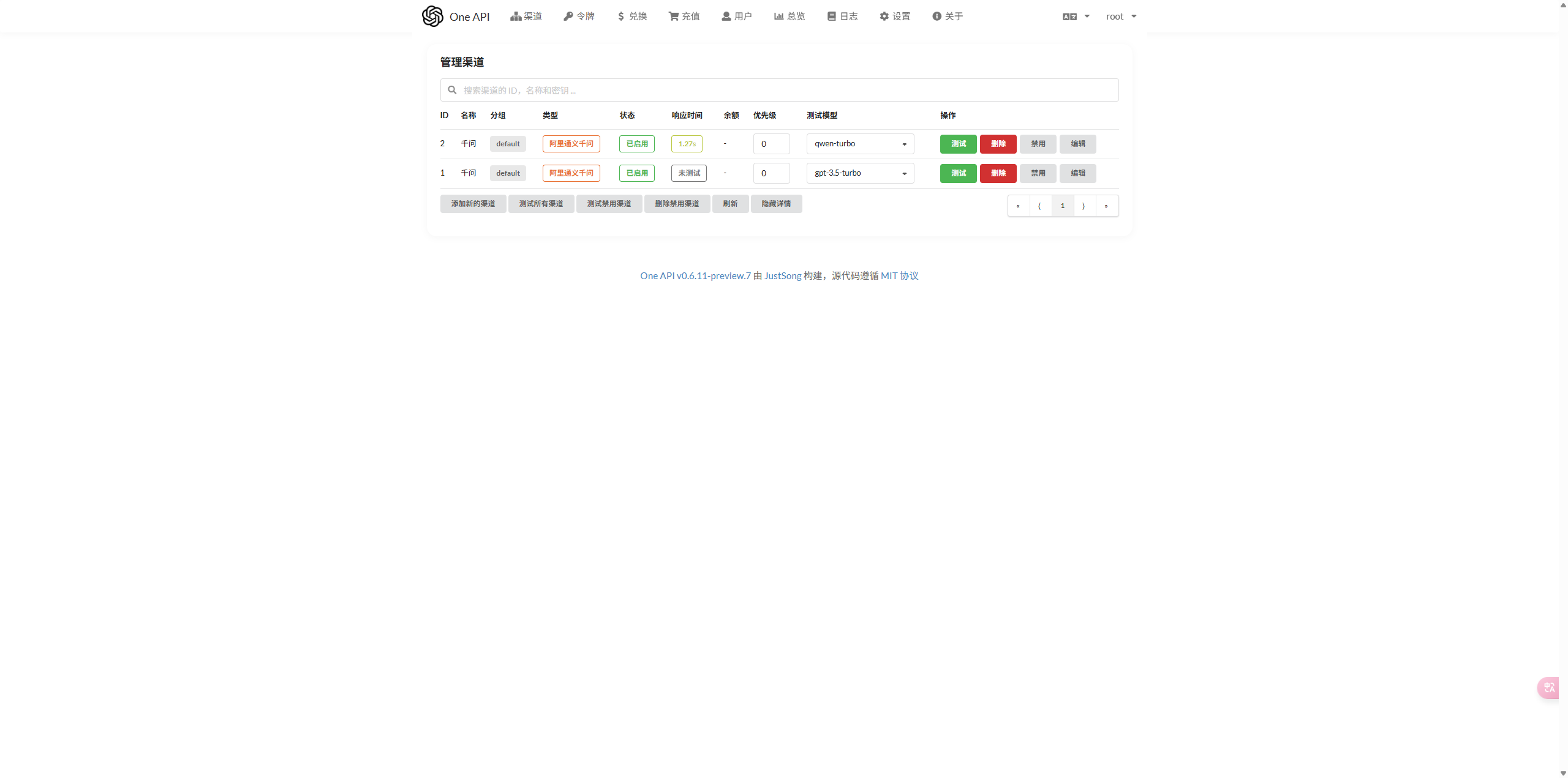Viewport: 1568px width, 778px height.
Task: Open the 日志 logs page
Action: pos(842,17)
